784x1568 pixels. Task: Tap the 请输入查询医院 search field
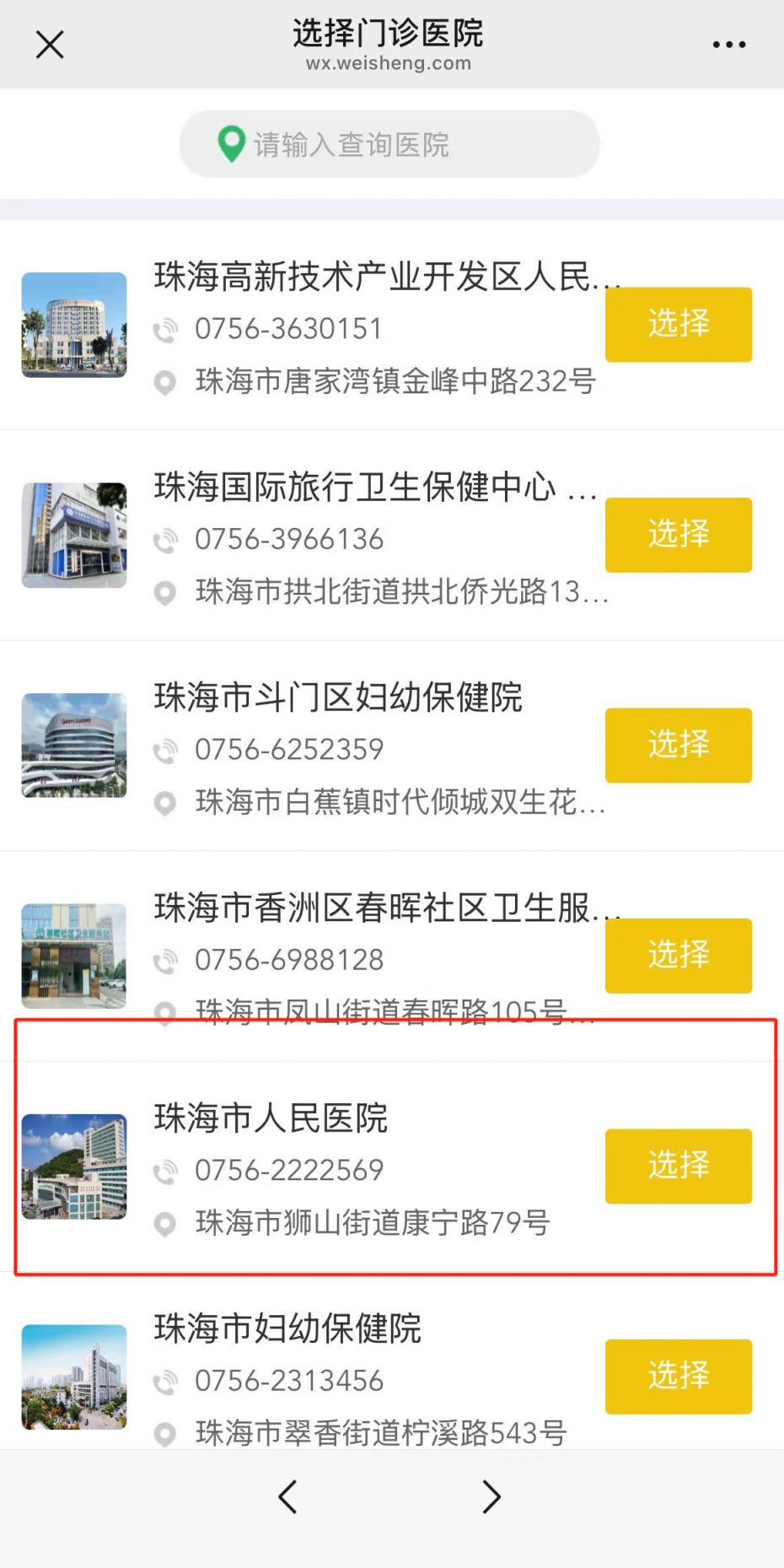tap(389, 144)
